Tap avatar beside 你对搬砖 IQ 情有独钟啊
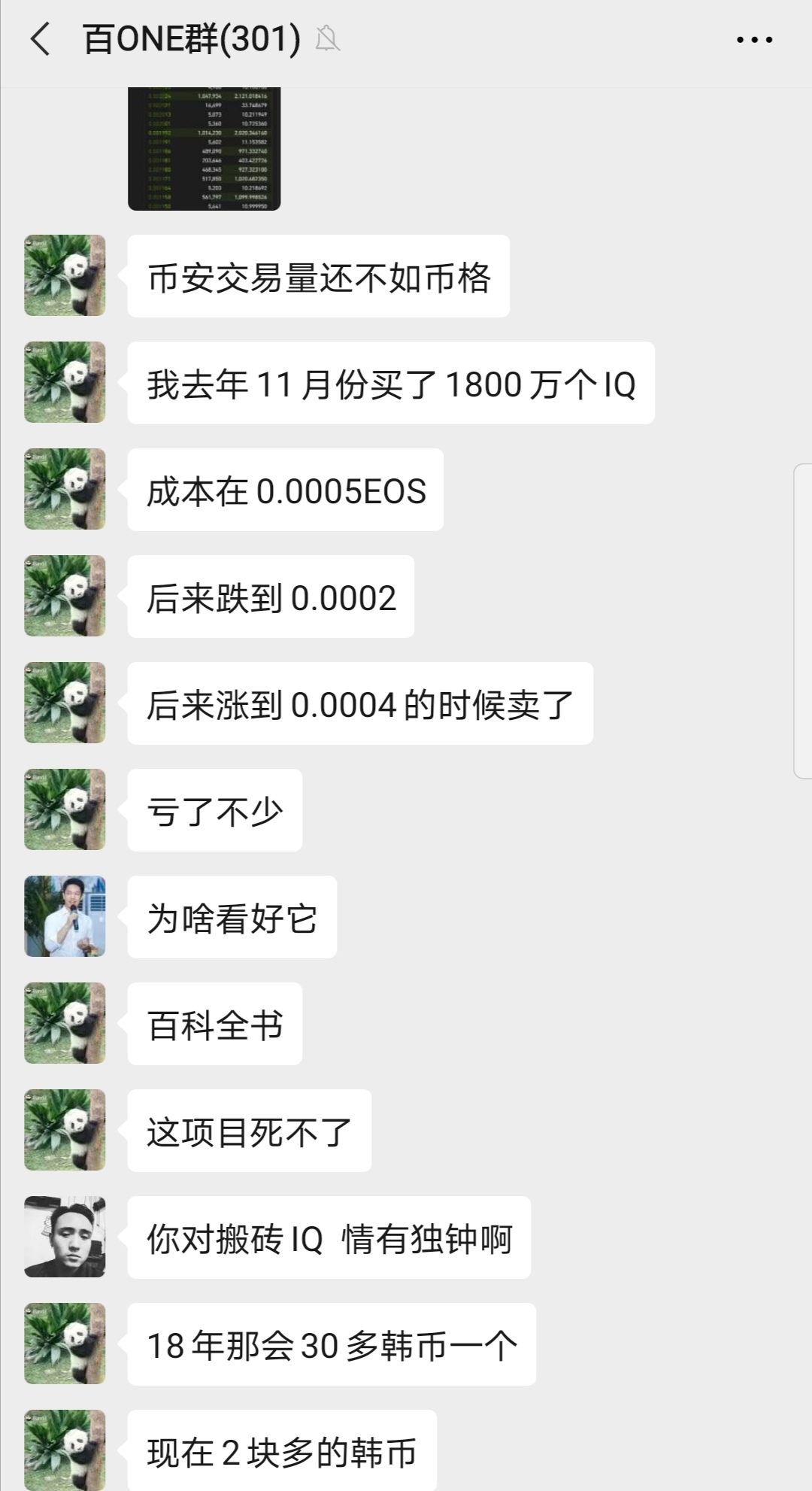This screenshot has width=812, height=1491. click(65, 1237)
